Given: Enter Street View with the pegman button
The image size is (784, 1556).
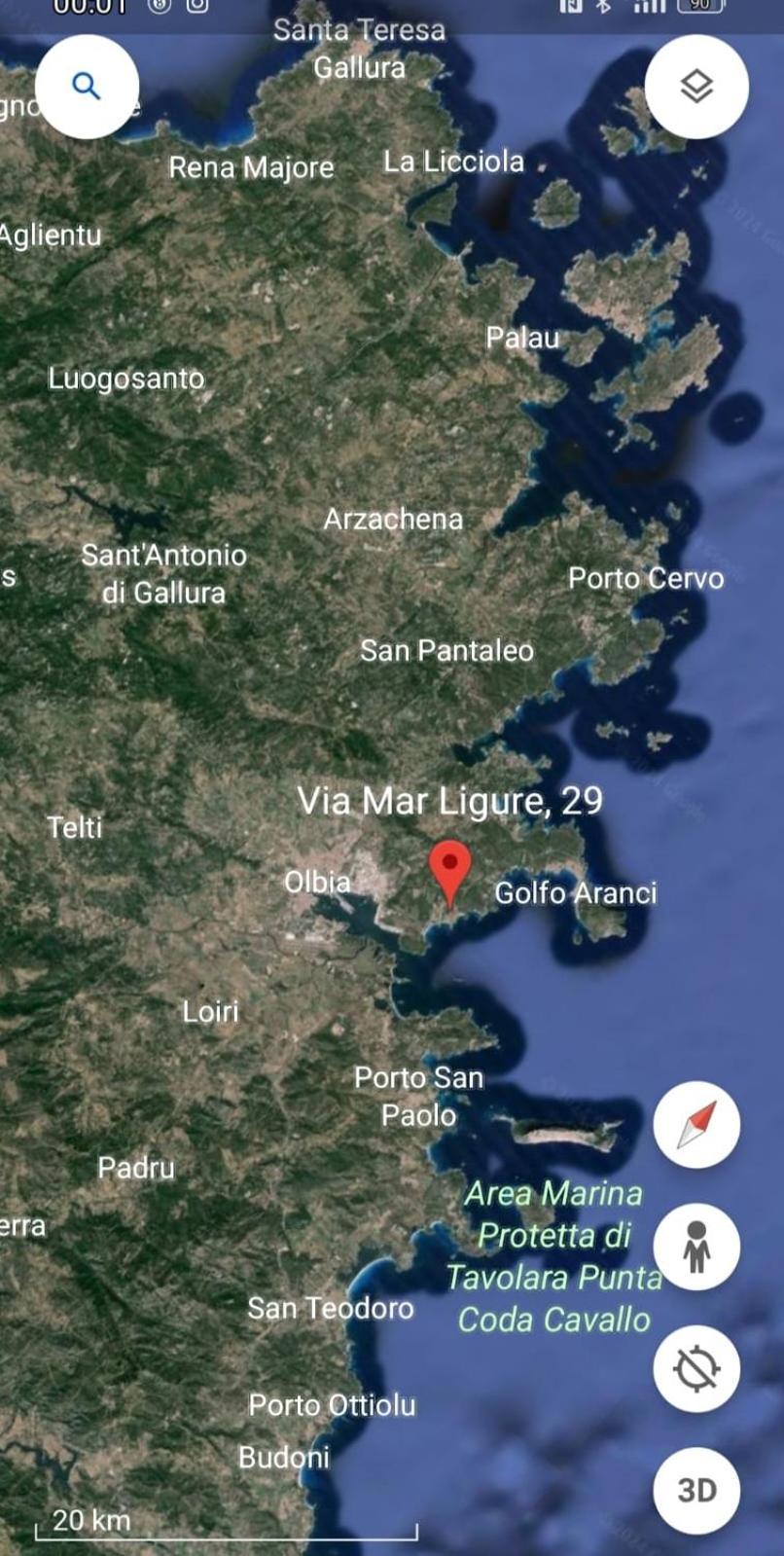Looking at the screenshot, I should coord(696,1247).
